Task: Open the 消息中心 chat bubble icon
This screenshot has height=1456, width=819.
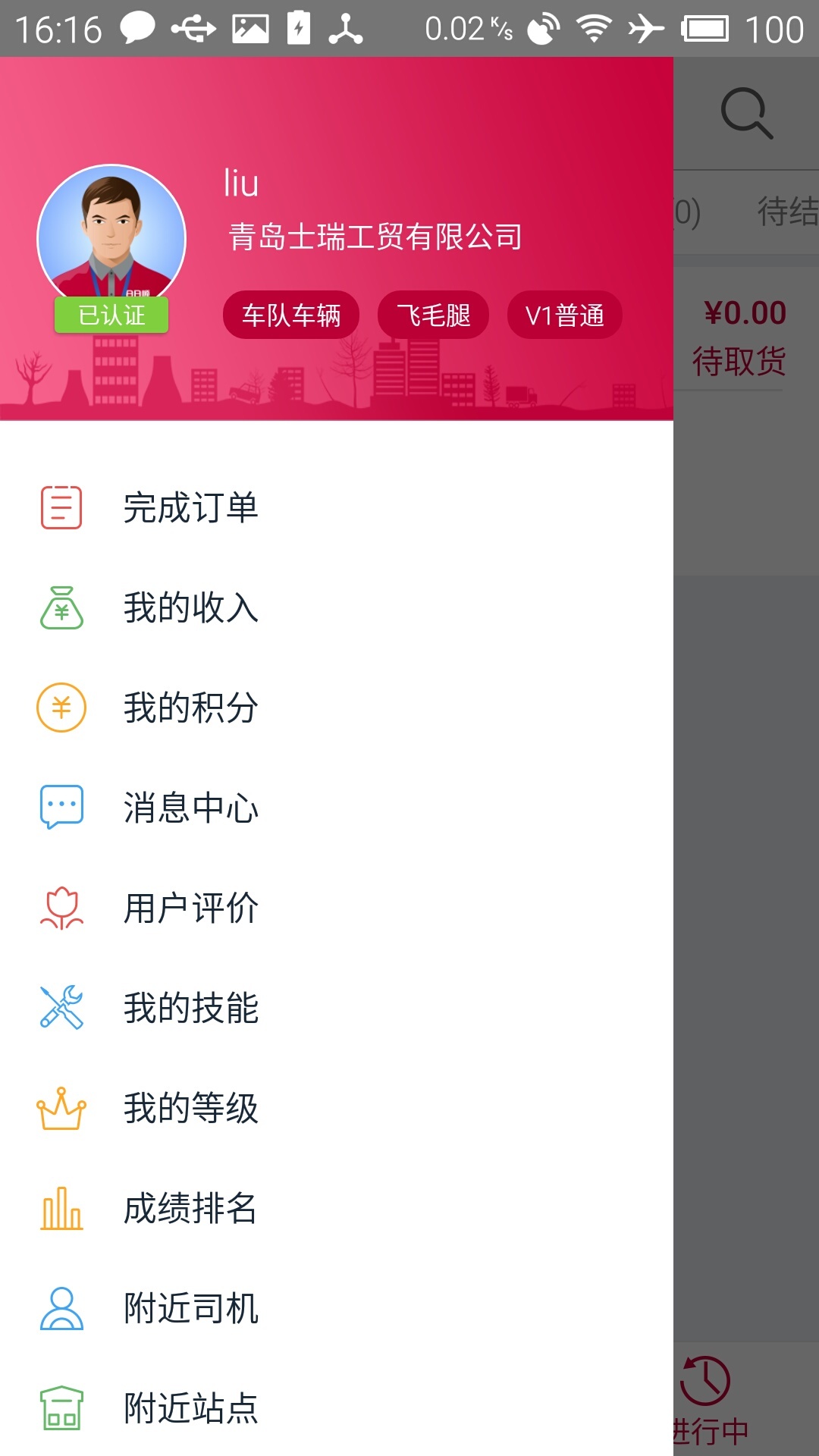Action: coord(62,807)
